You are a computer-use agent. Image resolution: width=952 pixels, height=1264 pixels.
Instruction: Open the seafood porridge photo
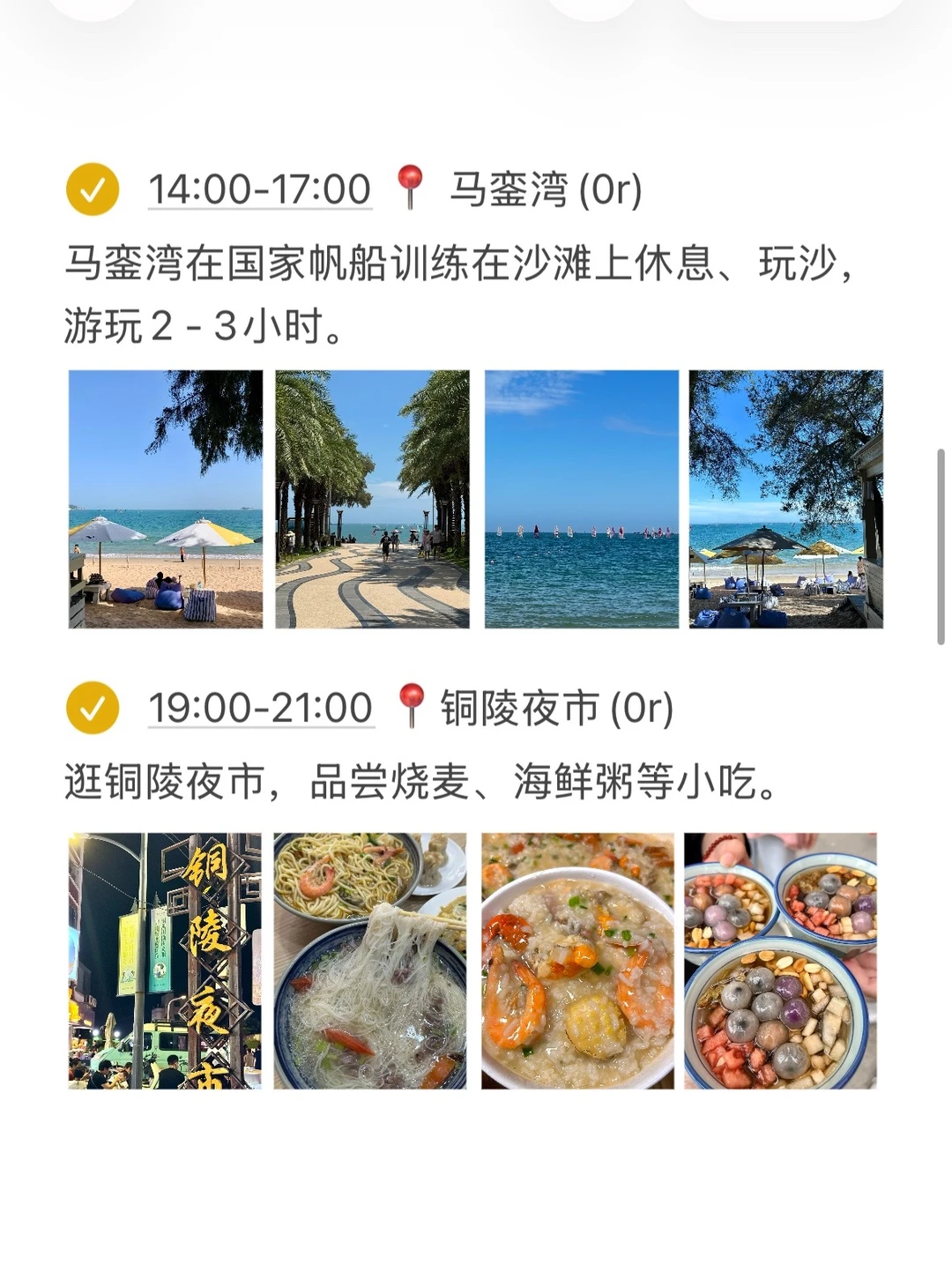tap(577, 961)
